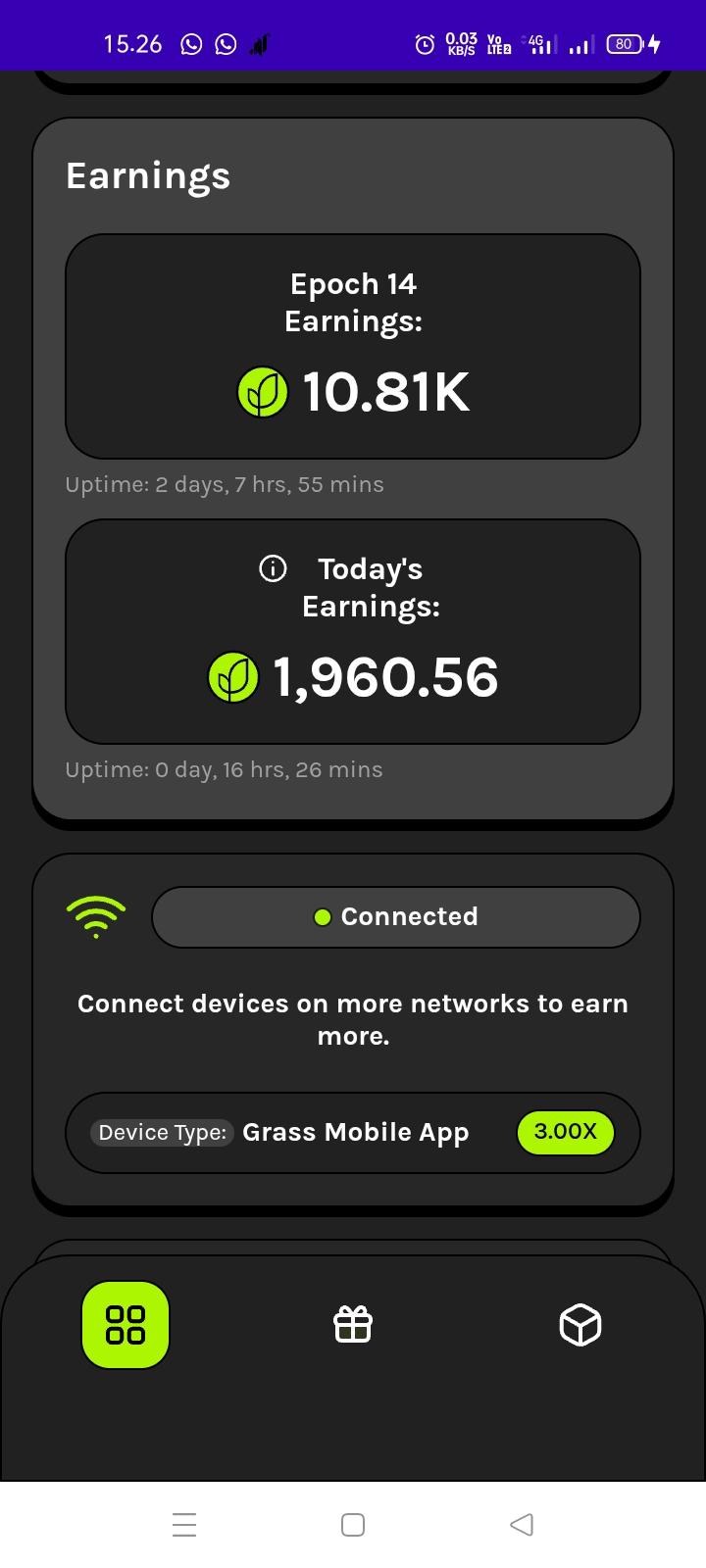Go back using the system back button
The width and height of the screenshot is (706, 1568).
point(522,1525)
